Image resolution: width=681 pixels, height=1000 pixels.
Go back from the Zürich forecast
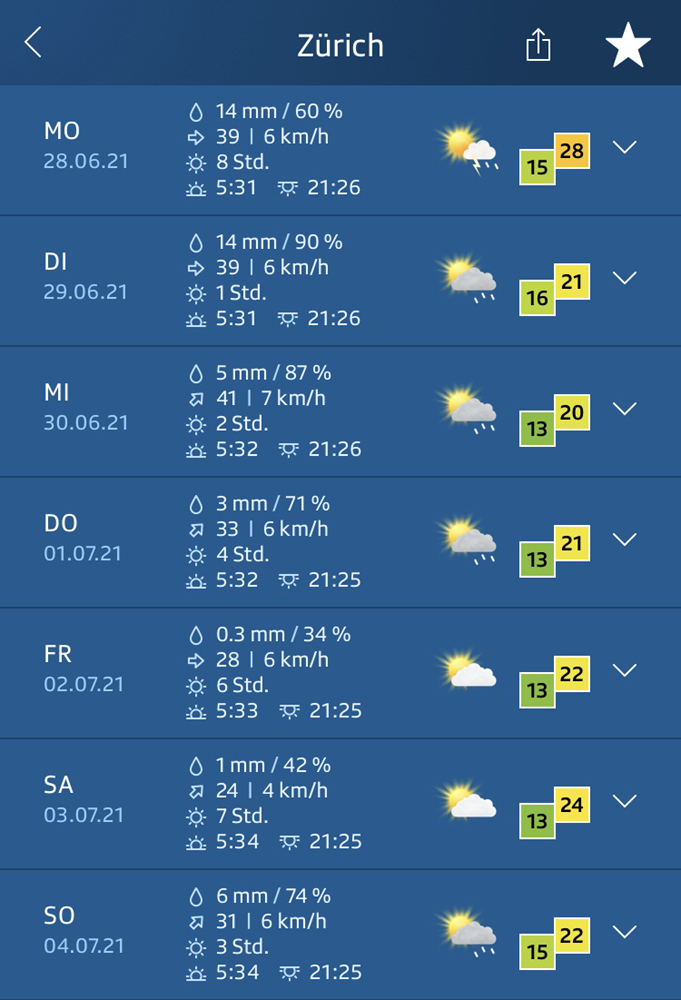(x=34, y=43)
